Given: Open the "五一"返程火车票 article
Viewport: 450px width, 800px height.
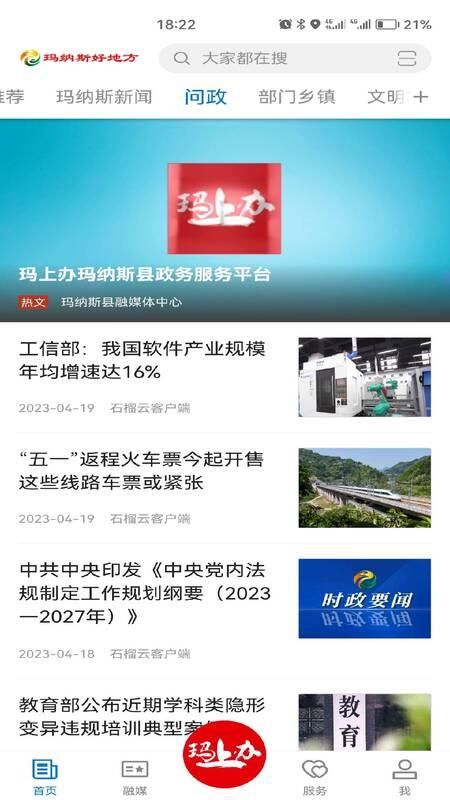Looking at the screenshot, I should click(225, 488).
